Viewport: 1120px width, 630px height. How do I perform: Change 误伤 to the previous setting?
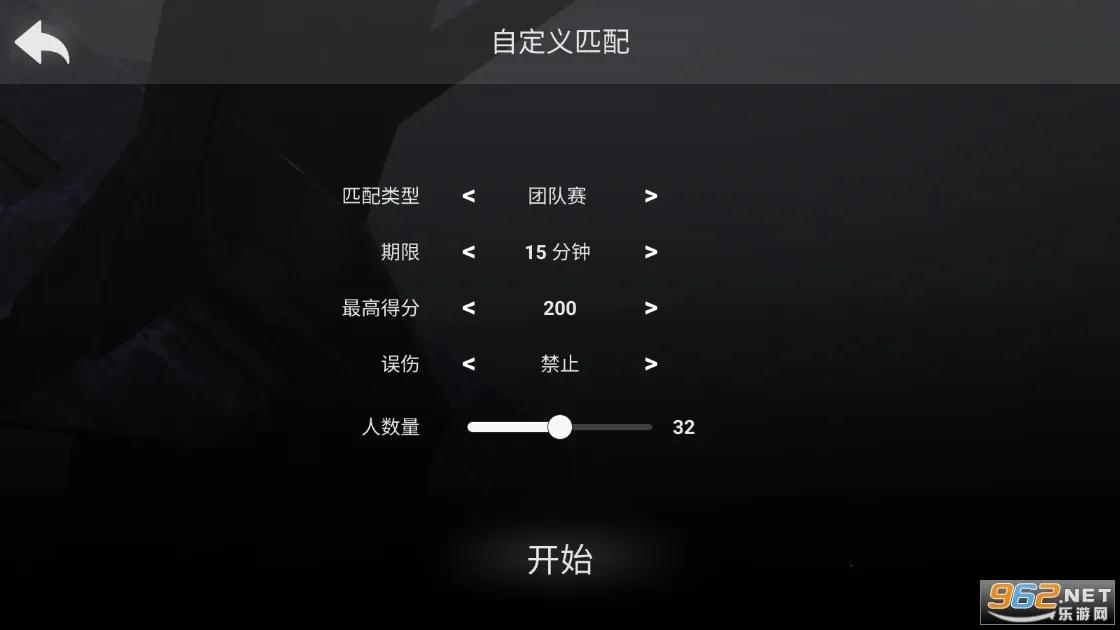469,364
